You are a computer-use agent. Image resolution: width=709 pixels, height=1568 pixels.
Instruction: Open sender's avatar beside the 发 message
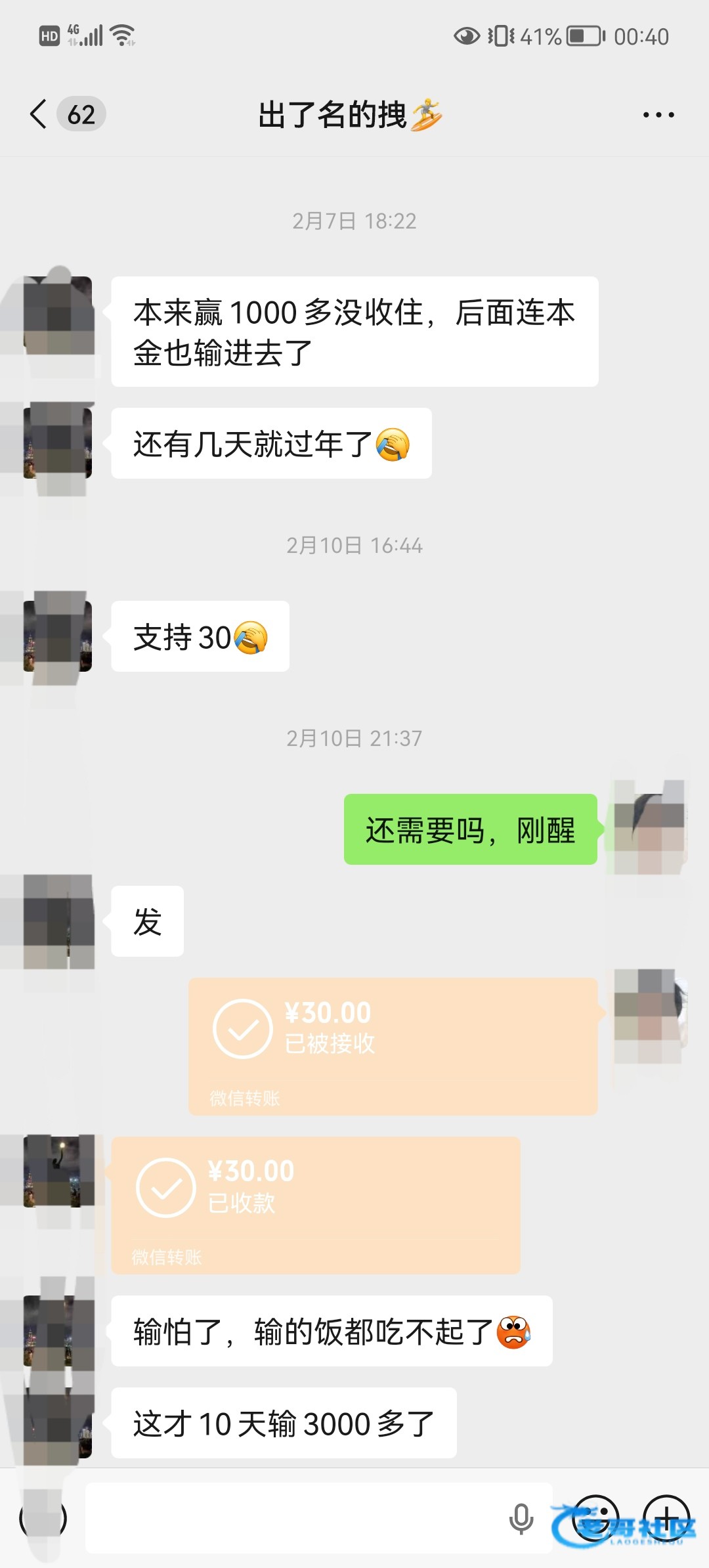coord(58,921)
